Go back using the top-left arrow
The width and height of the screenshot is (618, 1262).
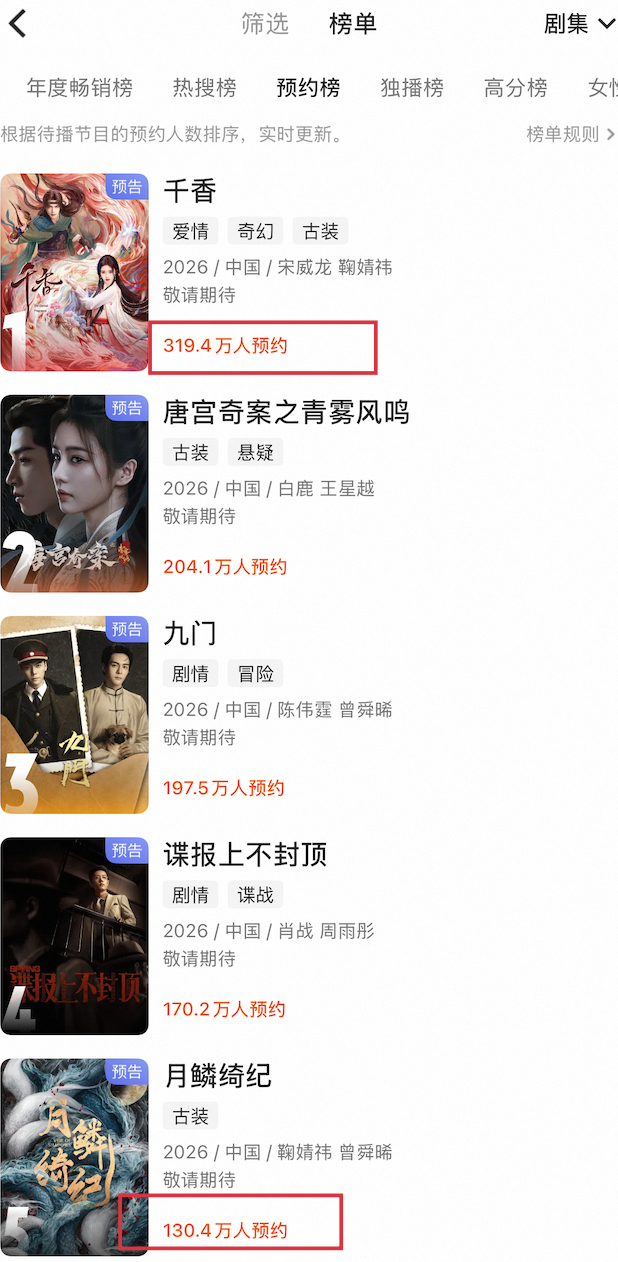[18, 24]
